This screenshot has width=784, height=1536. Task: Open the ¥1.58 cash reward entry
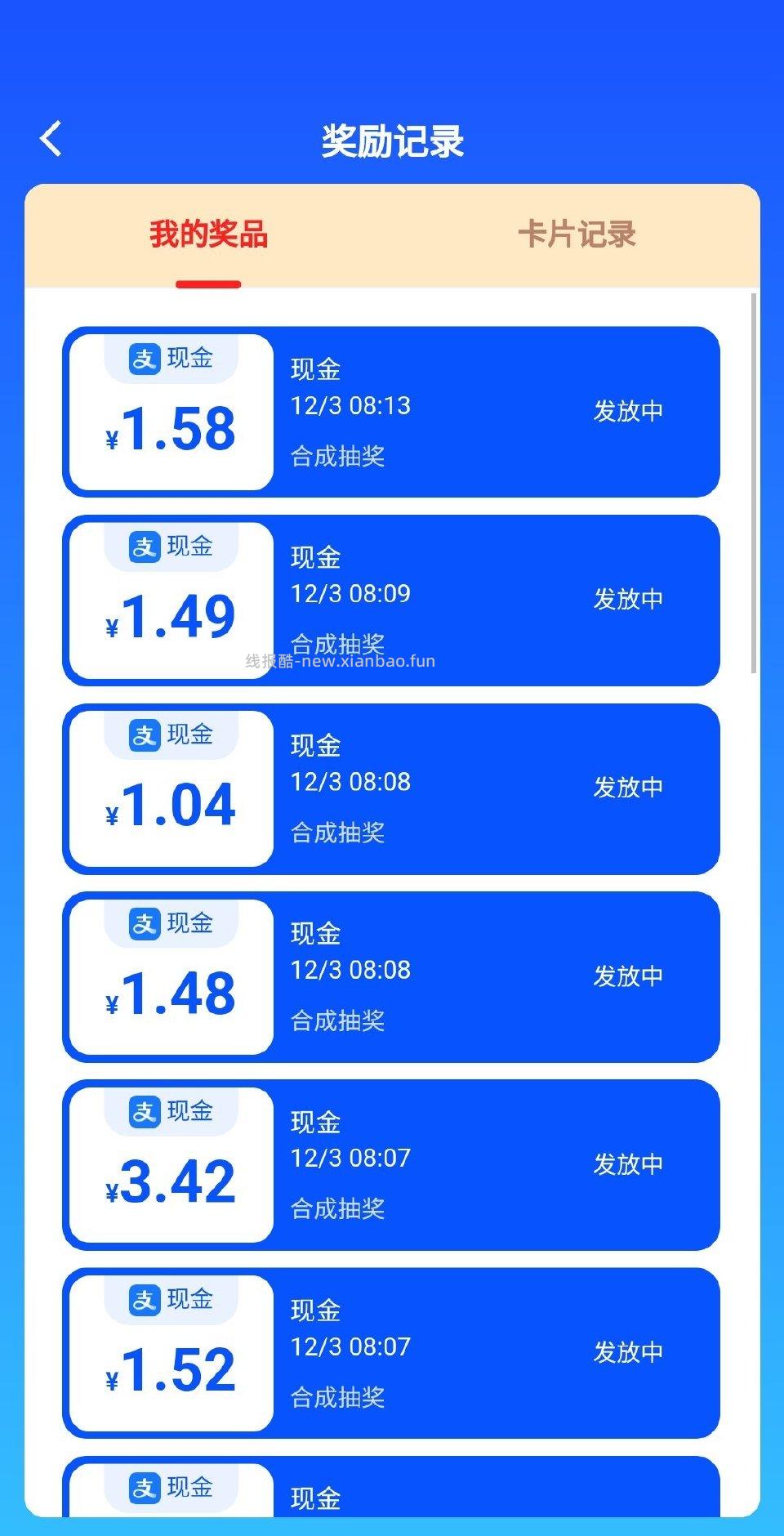(x=392, y=411)
